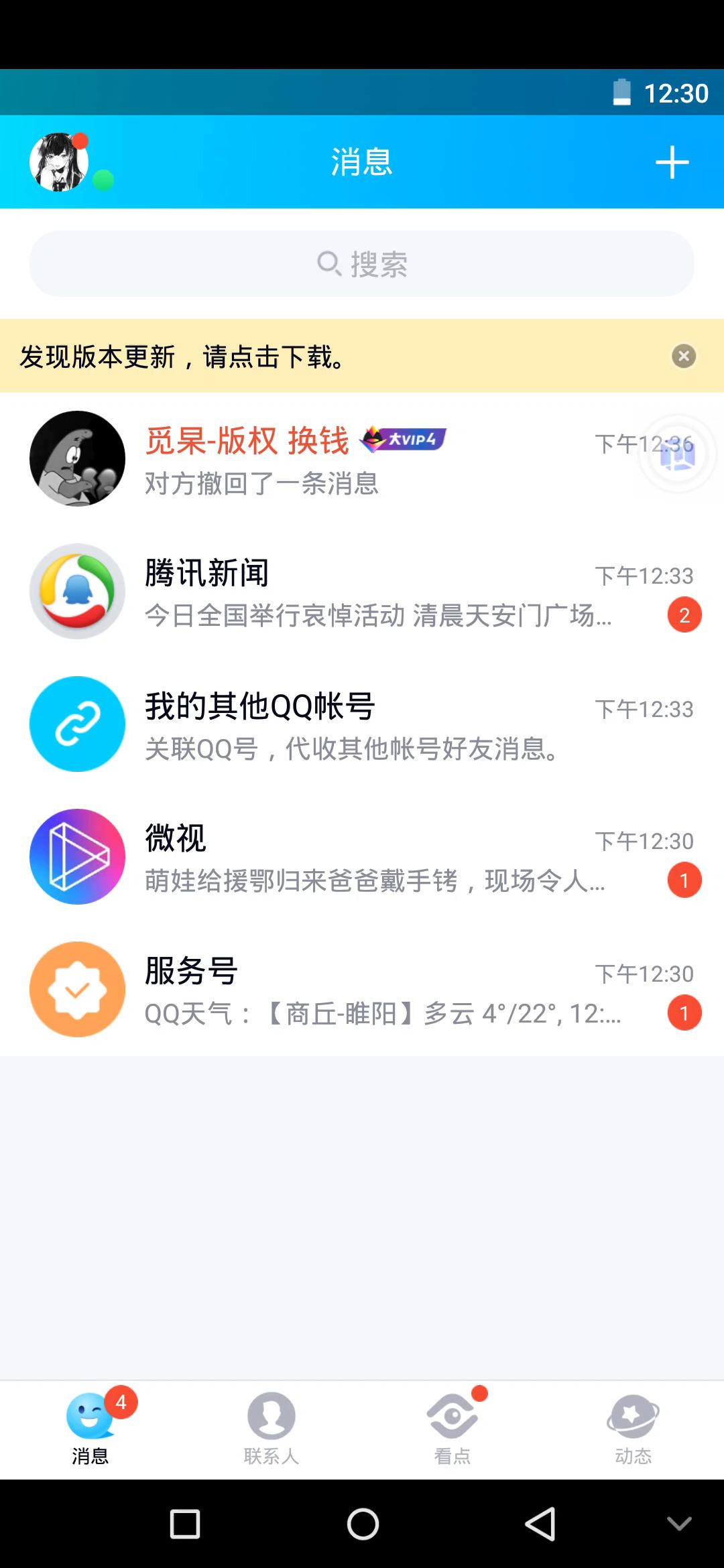Tap the plus icon to add new chat
724x1568 pixels.
coord(671,161)
